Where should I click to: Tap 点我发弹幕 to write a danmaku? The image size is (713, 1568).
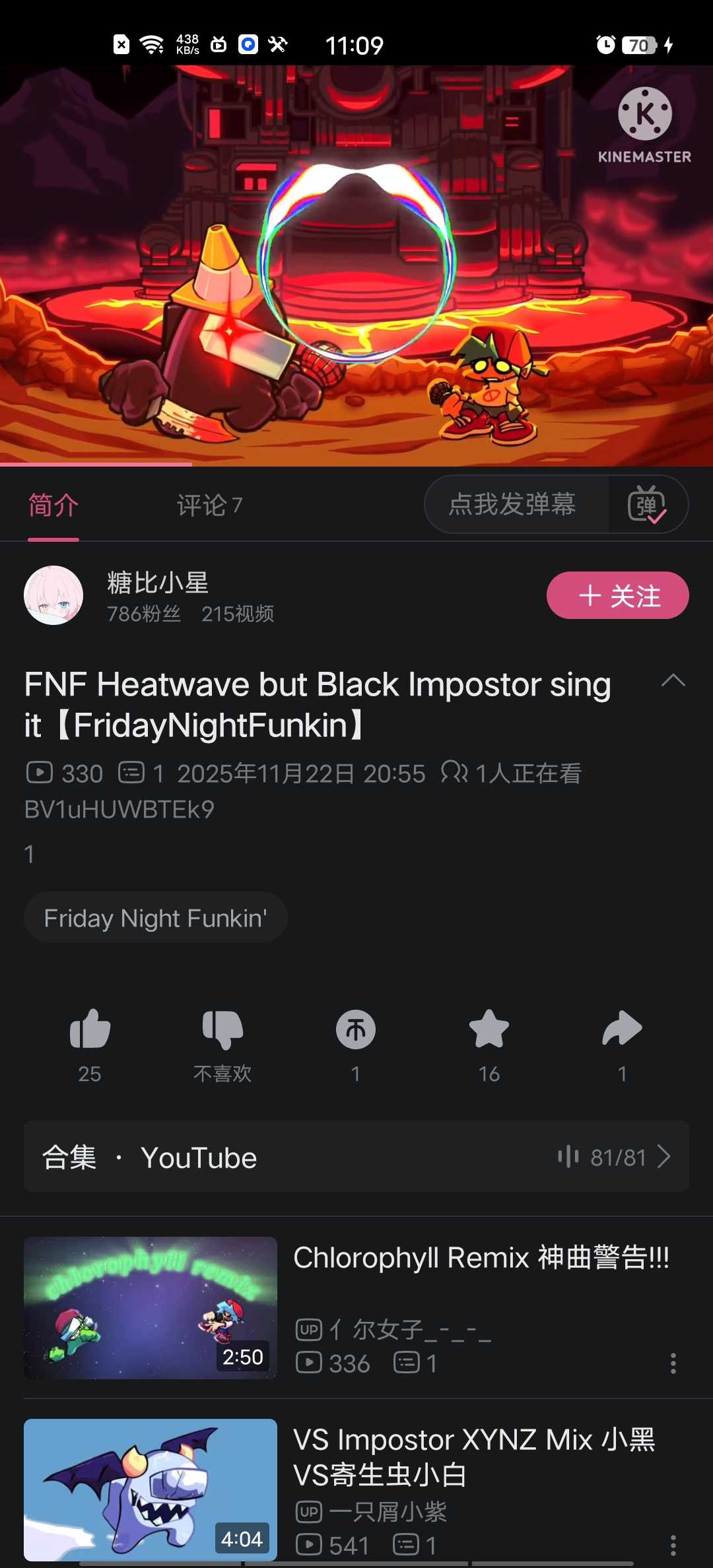pos(512,504)
